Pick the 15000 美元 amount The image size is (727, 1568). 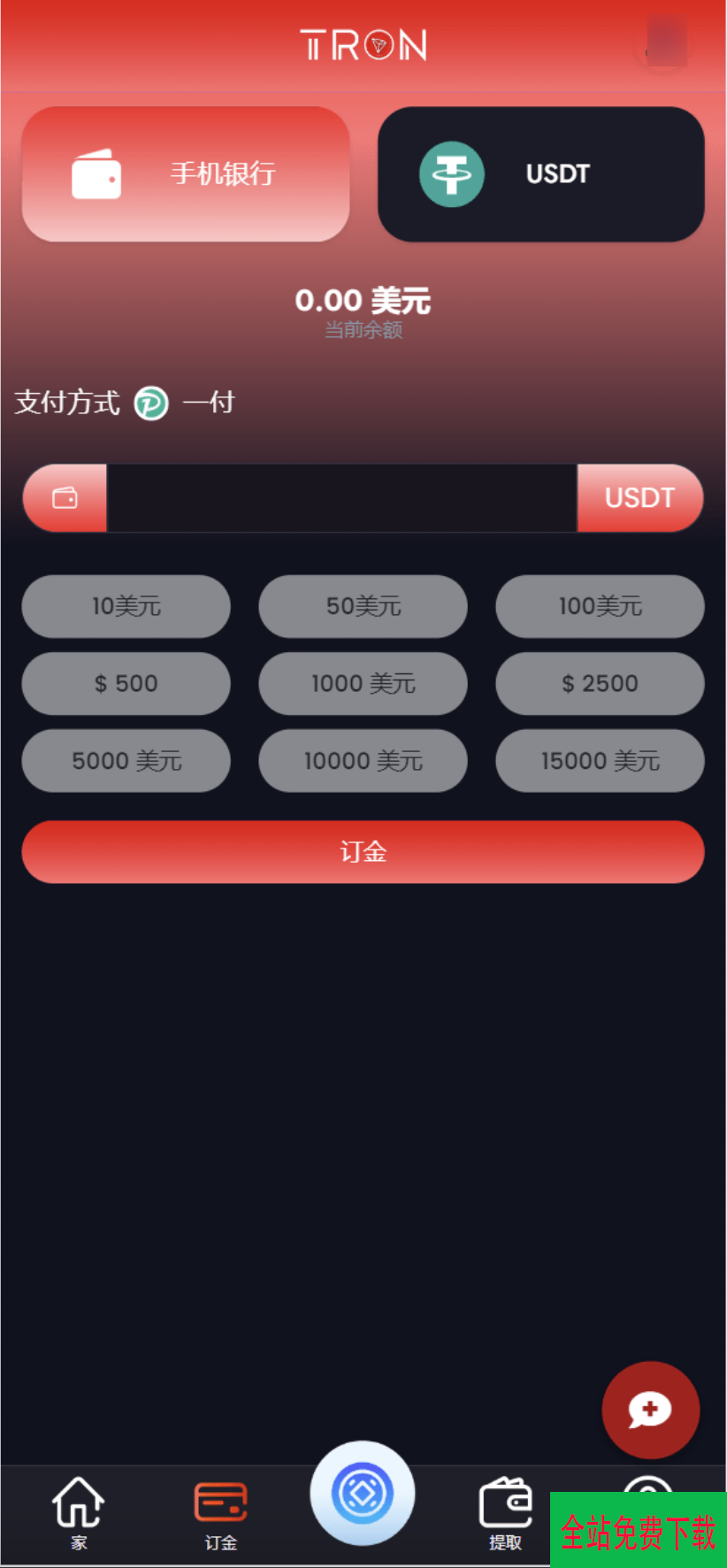click(x=600, y=760)
